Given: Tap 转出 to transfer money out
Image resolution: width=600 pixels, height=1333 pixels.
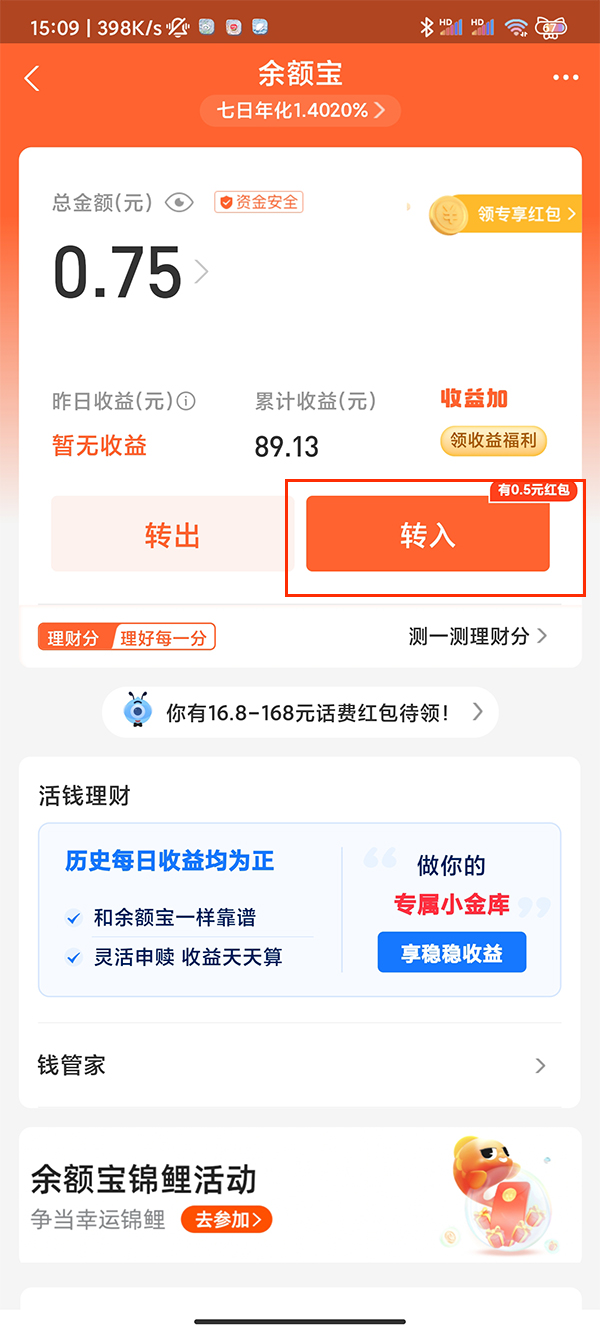Looking at the screenshot, I should (x=172, y=535).
